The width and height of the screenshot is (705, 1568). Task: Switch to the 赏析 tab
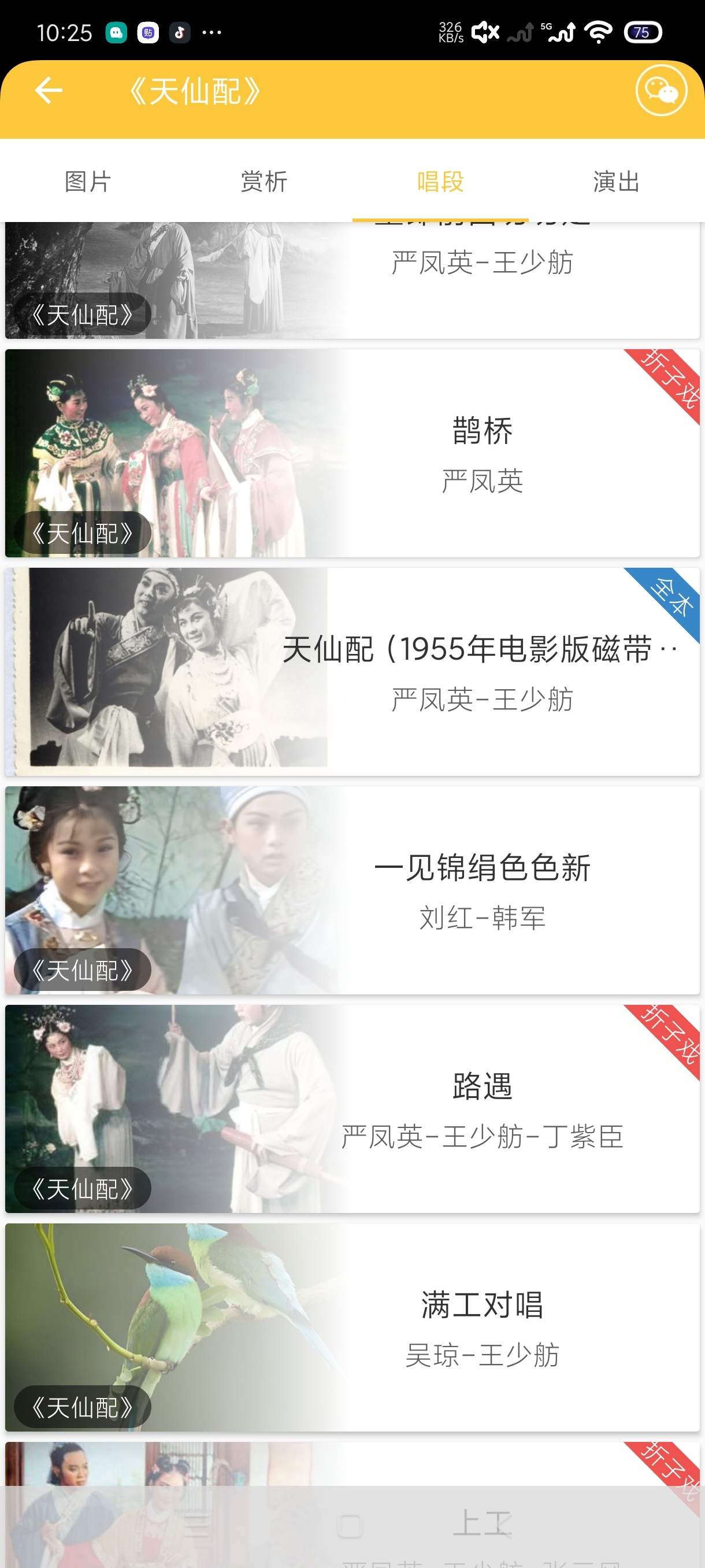pyautogui.click(x=264, y=181)
